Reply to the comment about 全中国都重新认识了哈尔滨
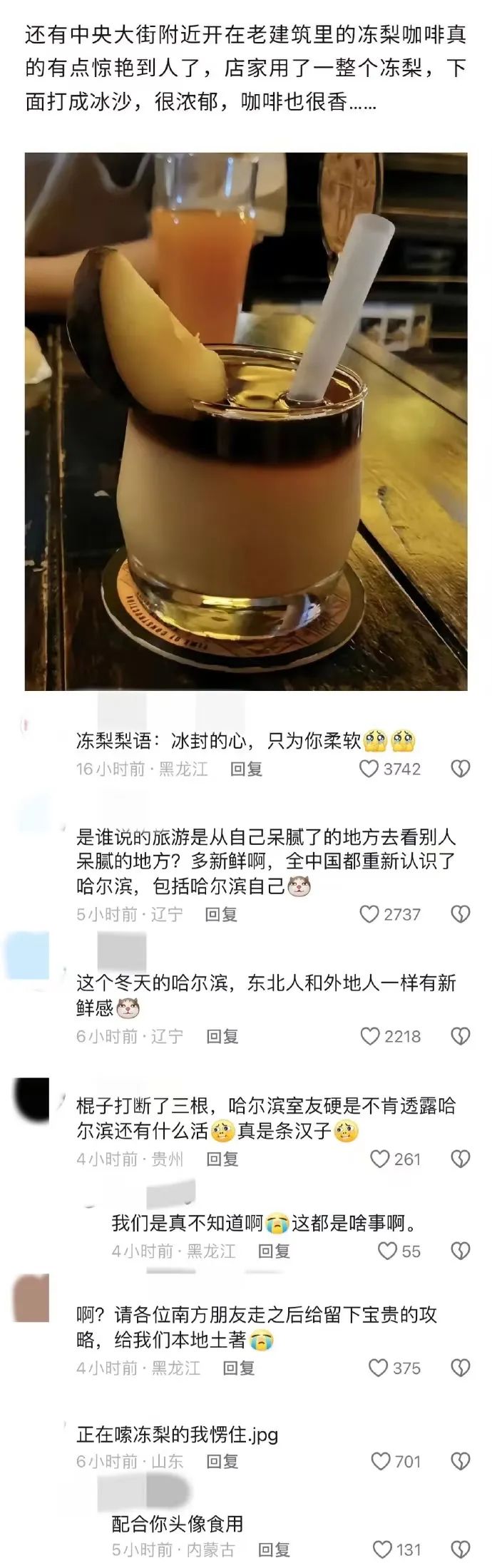Image resolution: width=492 pixels, height=1568 pixels. pos(221,914)
